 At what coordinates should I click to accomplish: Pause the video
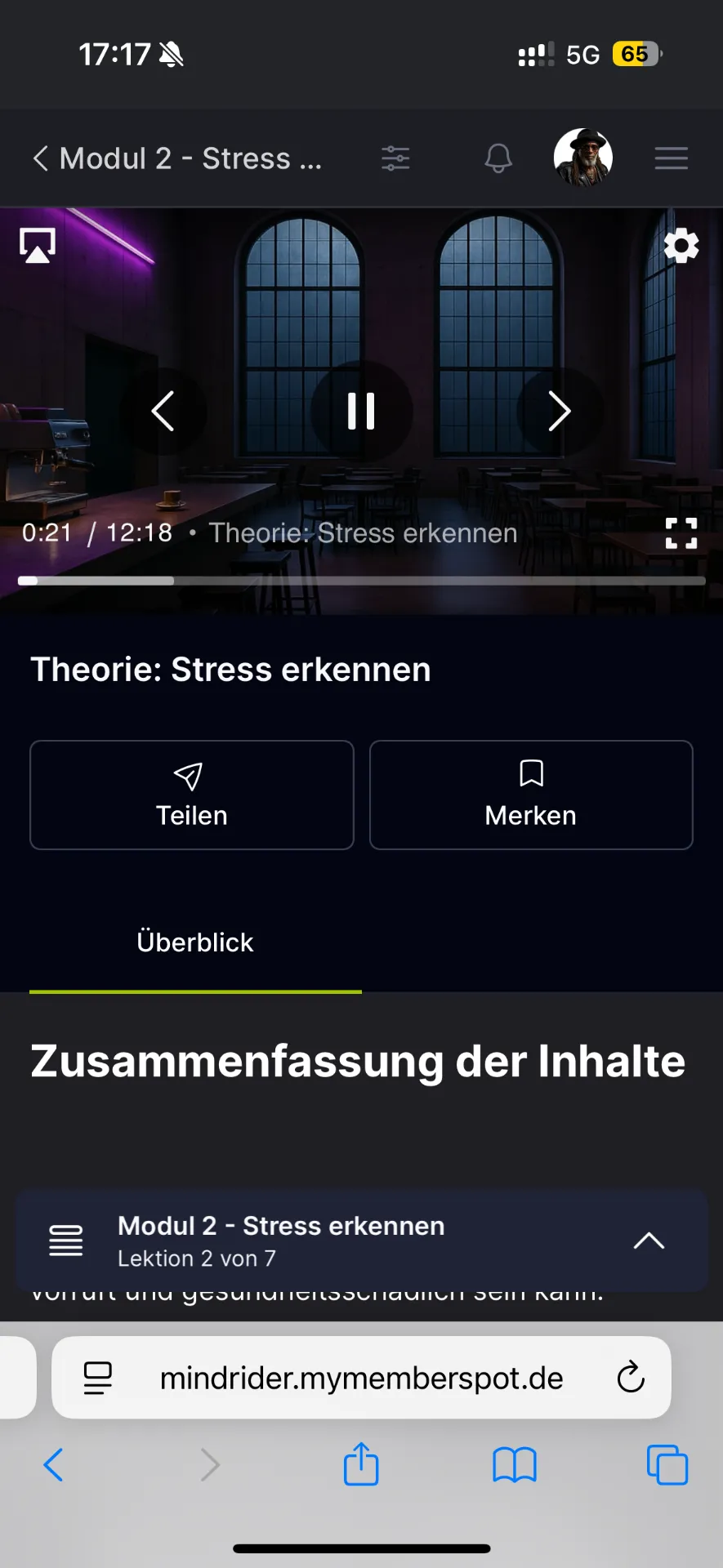[361, 411]
